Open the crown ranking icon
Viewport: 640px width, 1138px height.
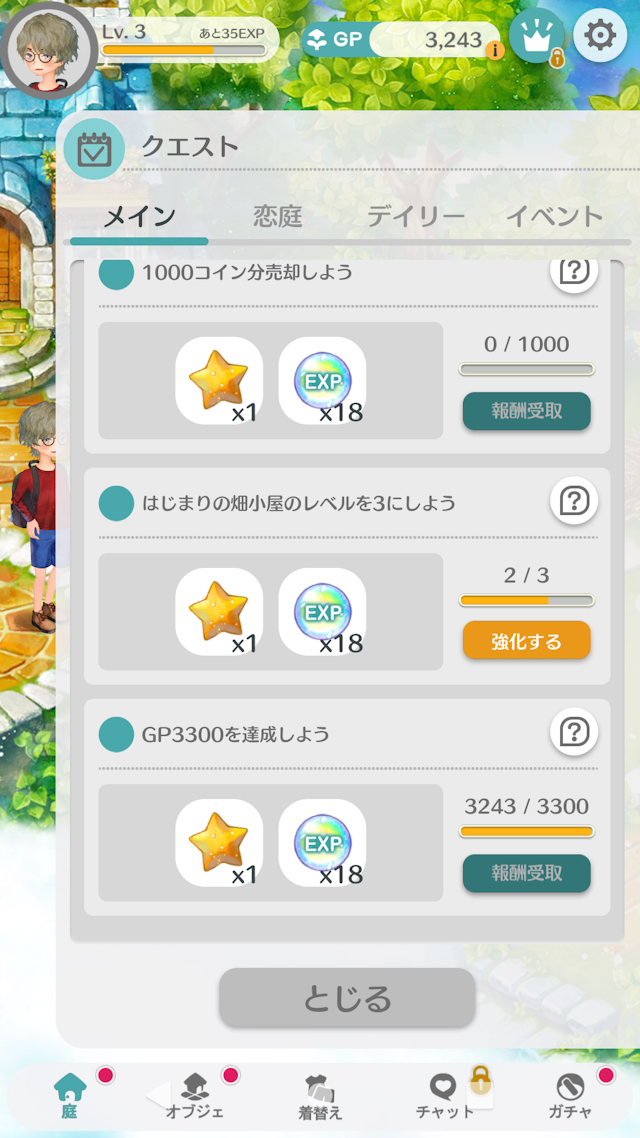click(x=537, y=37)
